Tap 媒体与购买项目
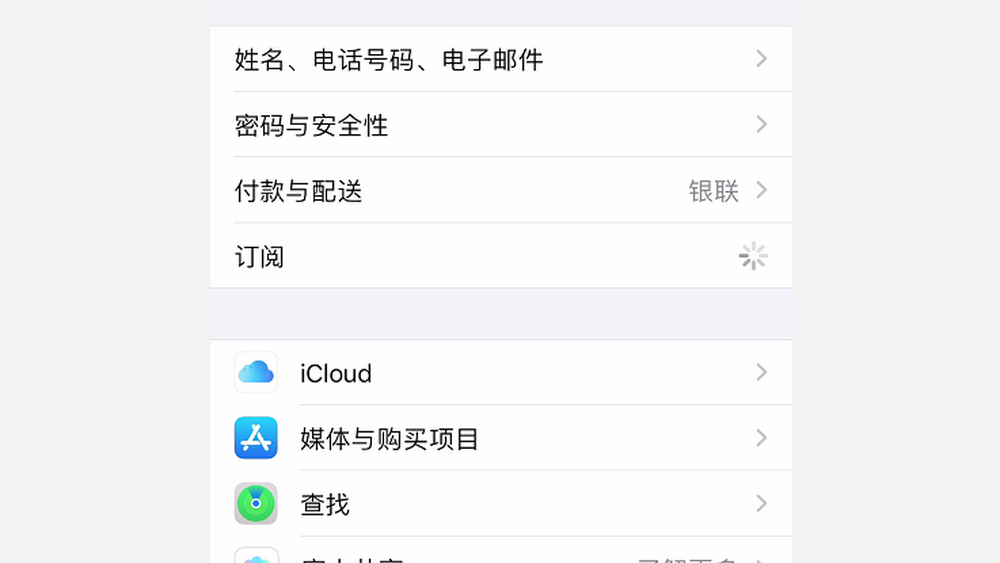1000x563 pixels. tap(500, 438)
